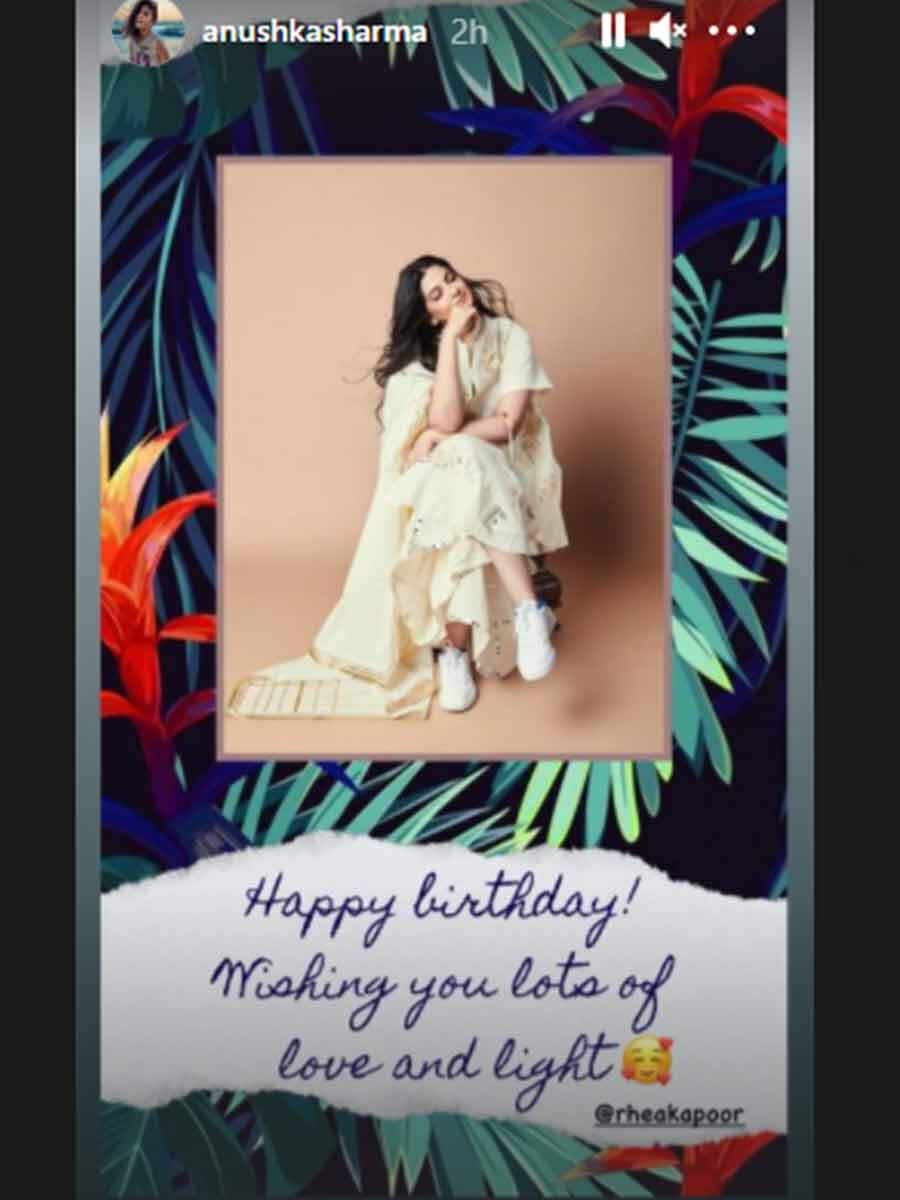This screenshot has width=900, height=1200.
Task: Tap the anushkasharma username
Action: click(314, 32)
